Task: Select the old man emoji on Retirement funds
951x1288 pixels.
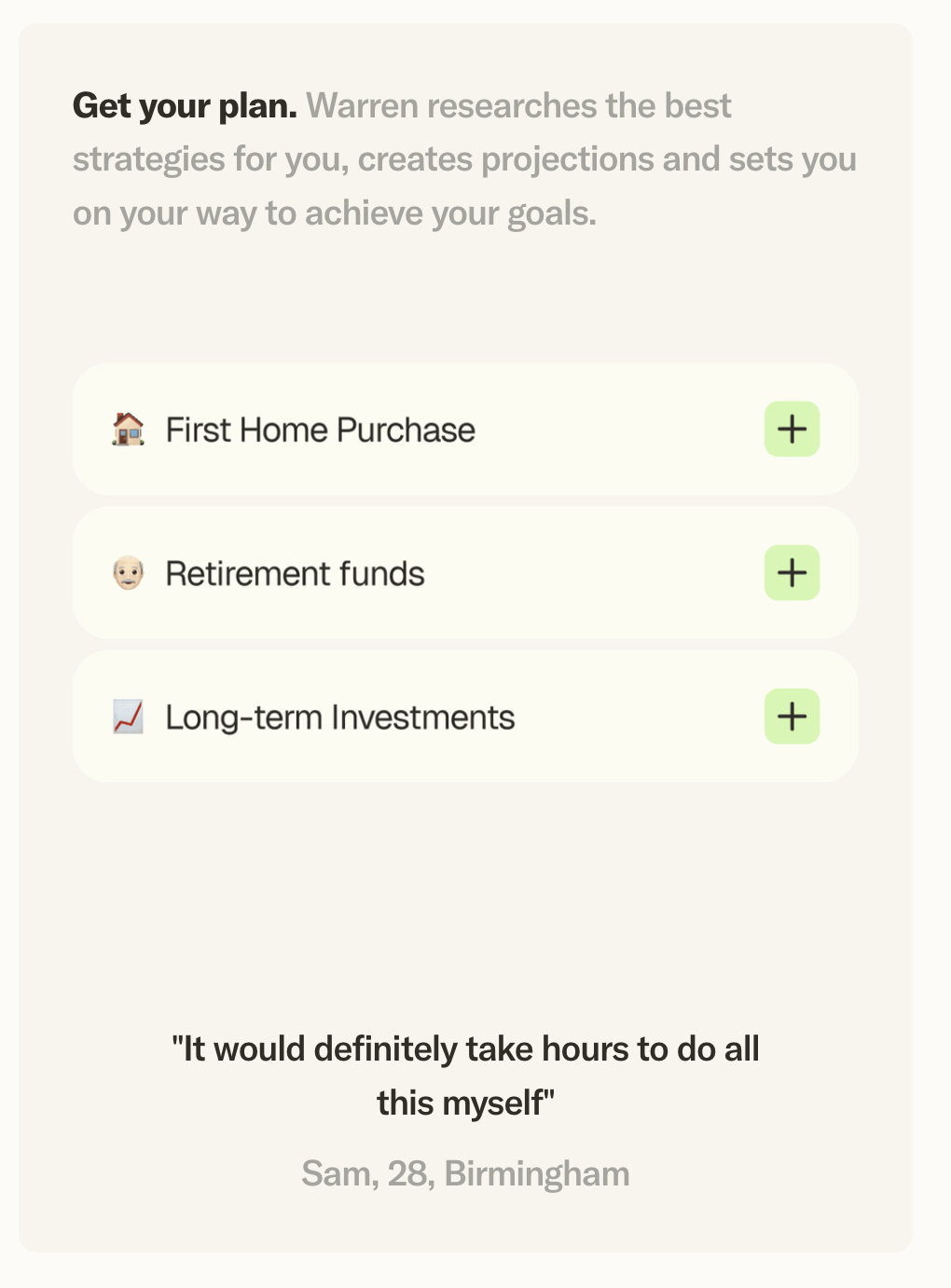Action: (x=128, y=573)
